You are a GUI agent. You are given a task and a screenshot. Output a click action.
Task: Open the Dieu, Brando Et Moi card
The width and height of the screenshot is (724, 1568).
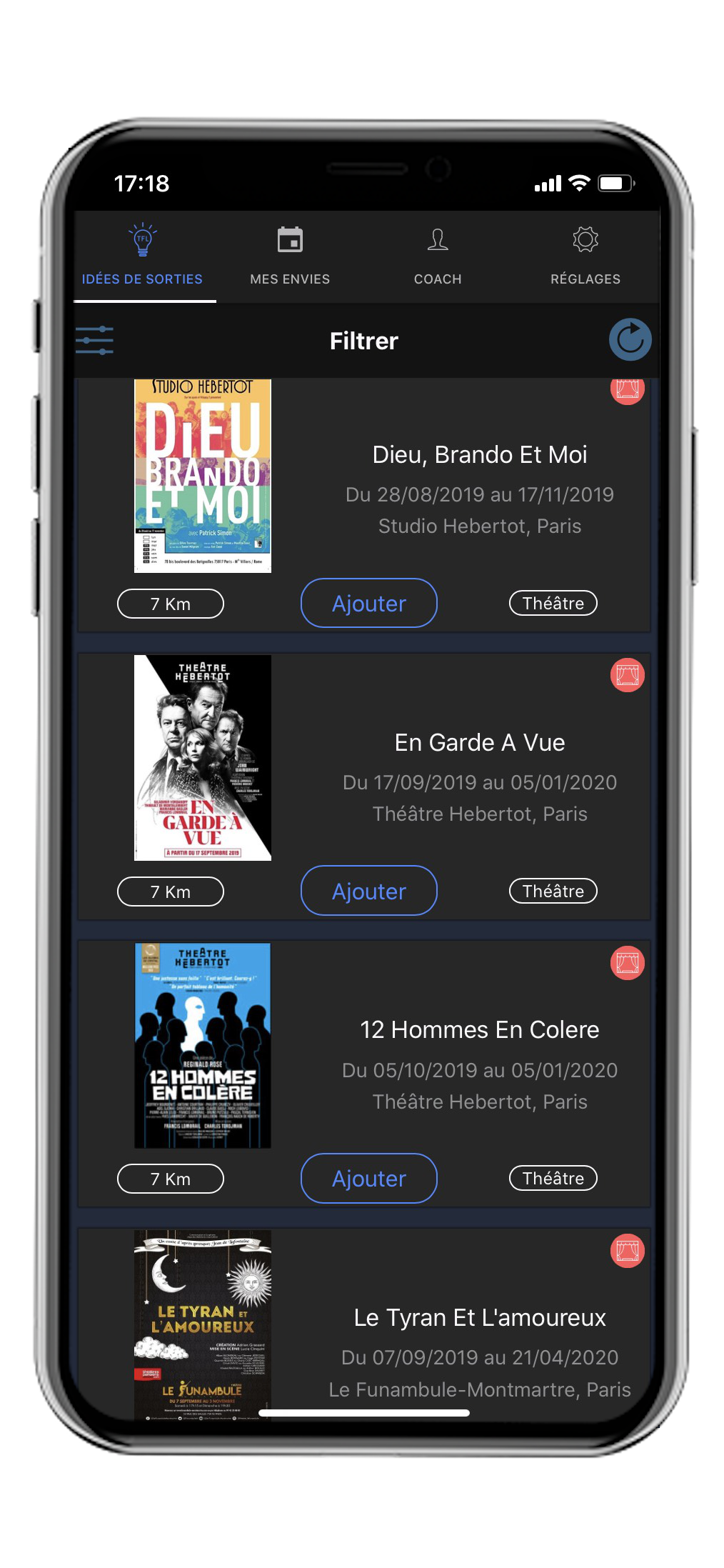[x=480, y=455]
